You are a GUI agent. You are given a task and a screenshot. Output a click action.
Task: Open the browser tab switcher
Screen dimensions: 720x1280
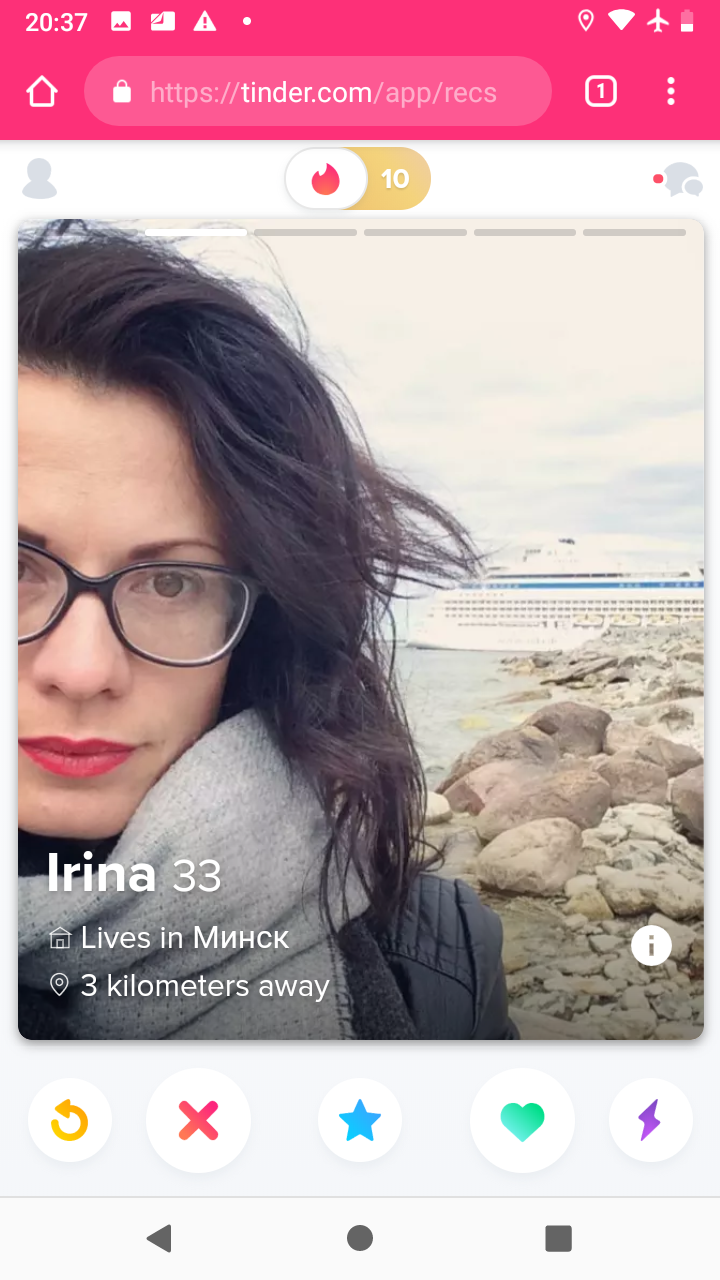pyautogui.click(x=600, y=92)
